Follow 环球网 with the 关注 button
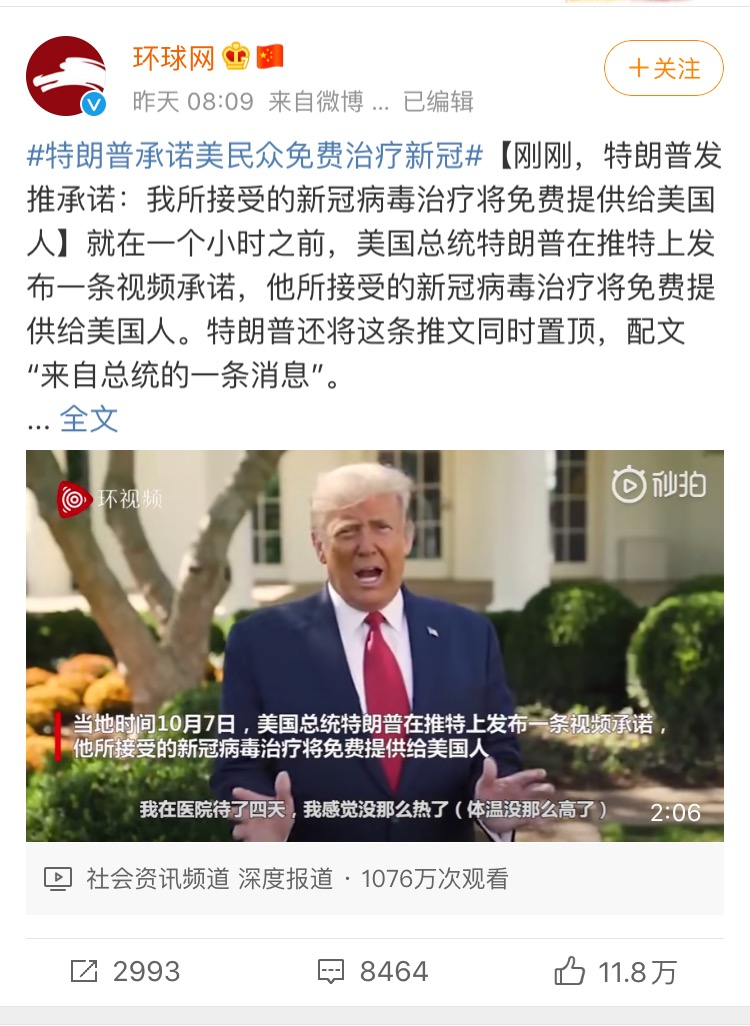The width and height of the screenshot is (750, 1026). pyautogui.click(x=662, y=68)
